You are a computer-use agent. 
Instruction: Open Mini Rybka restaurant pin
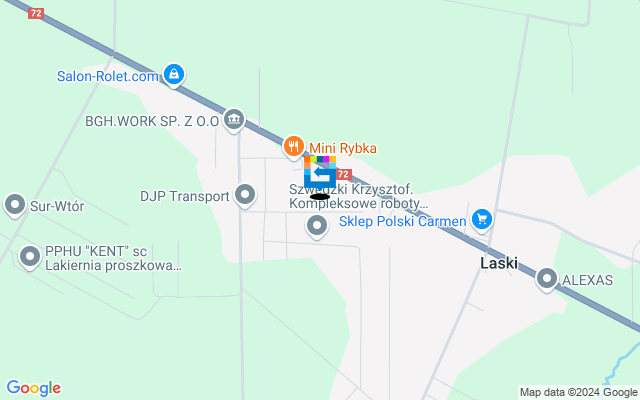293,147
